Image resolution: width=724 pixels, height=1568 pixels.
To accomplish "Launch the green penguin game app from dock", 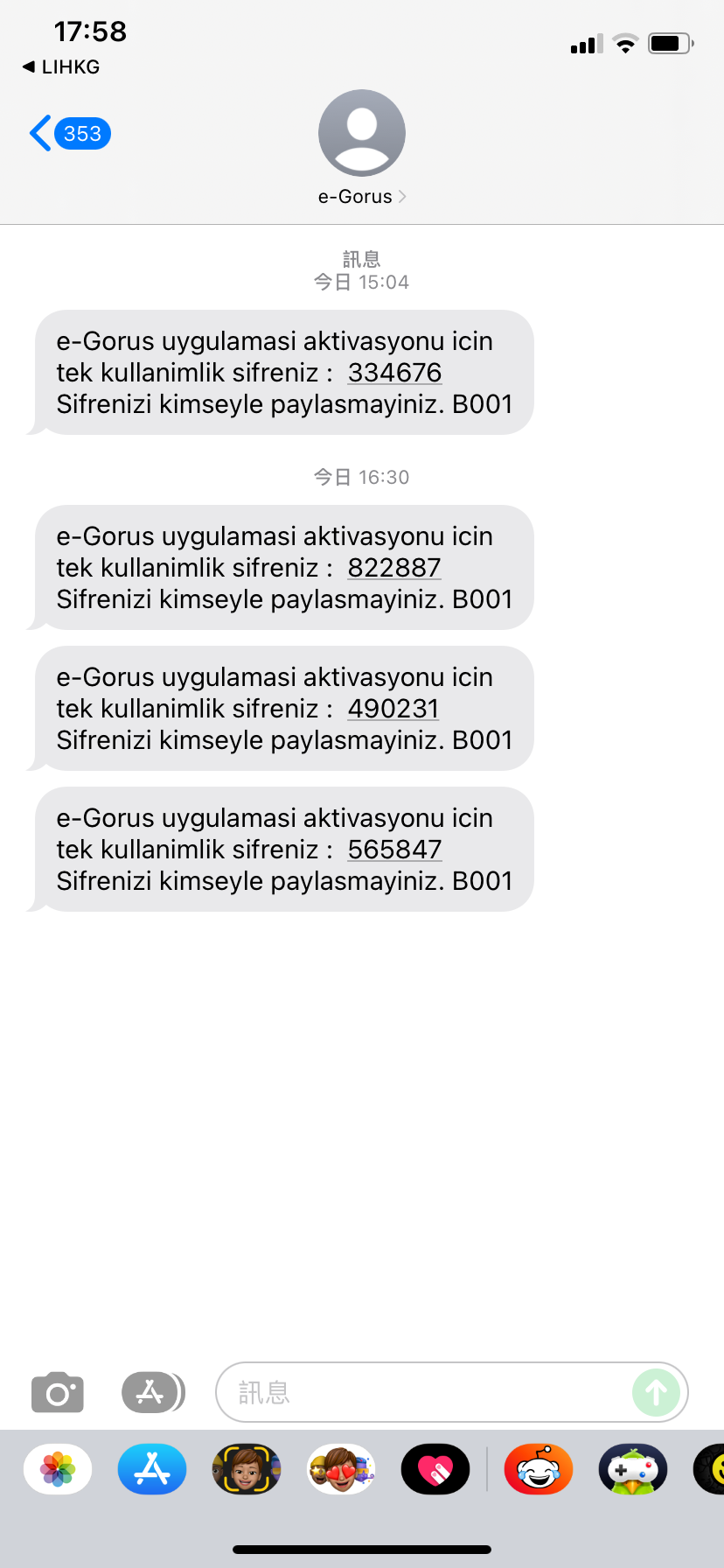I will coord(632,1469).
